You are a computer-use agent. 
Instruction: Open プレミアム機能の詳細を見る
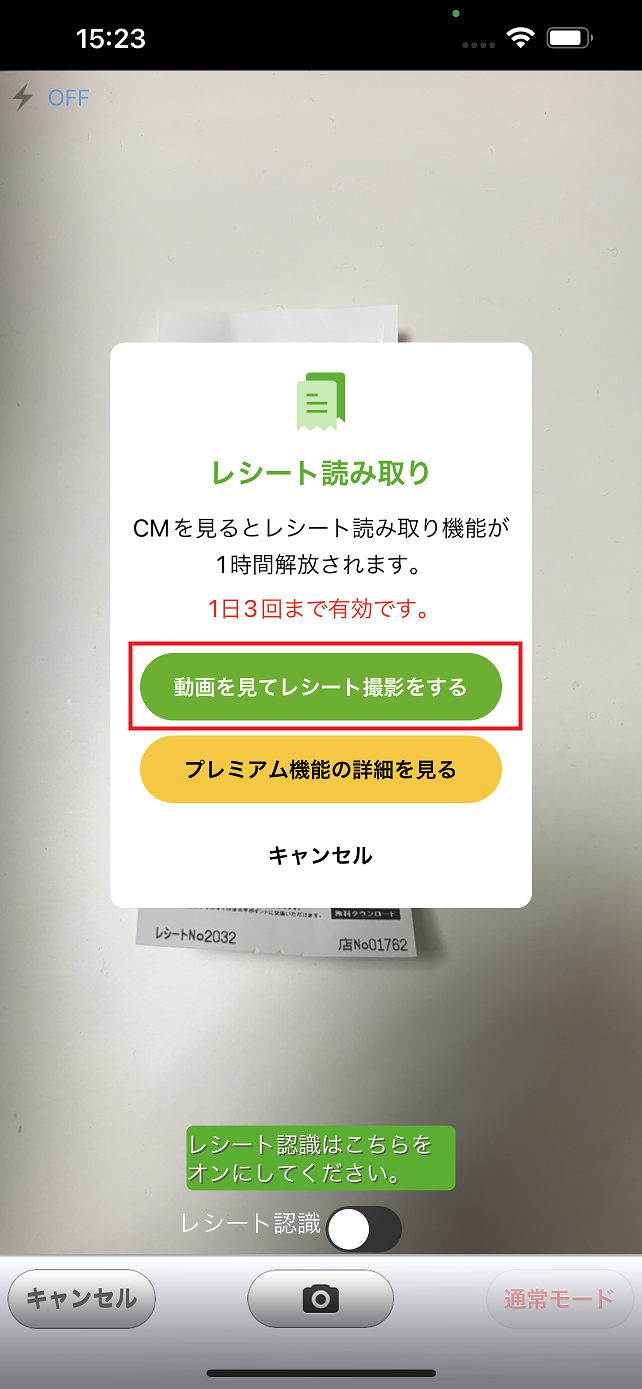click(x=320, y=769)
